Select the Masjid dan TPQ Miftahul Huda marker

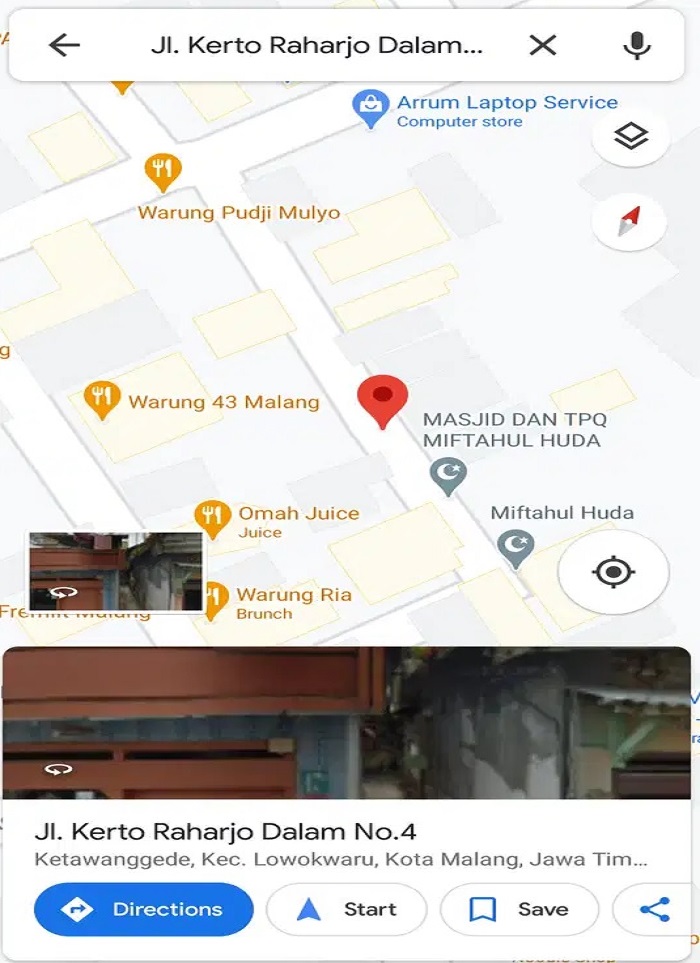point(448,475)
